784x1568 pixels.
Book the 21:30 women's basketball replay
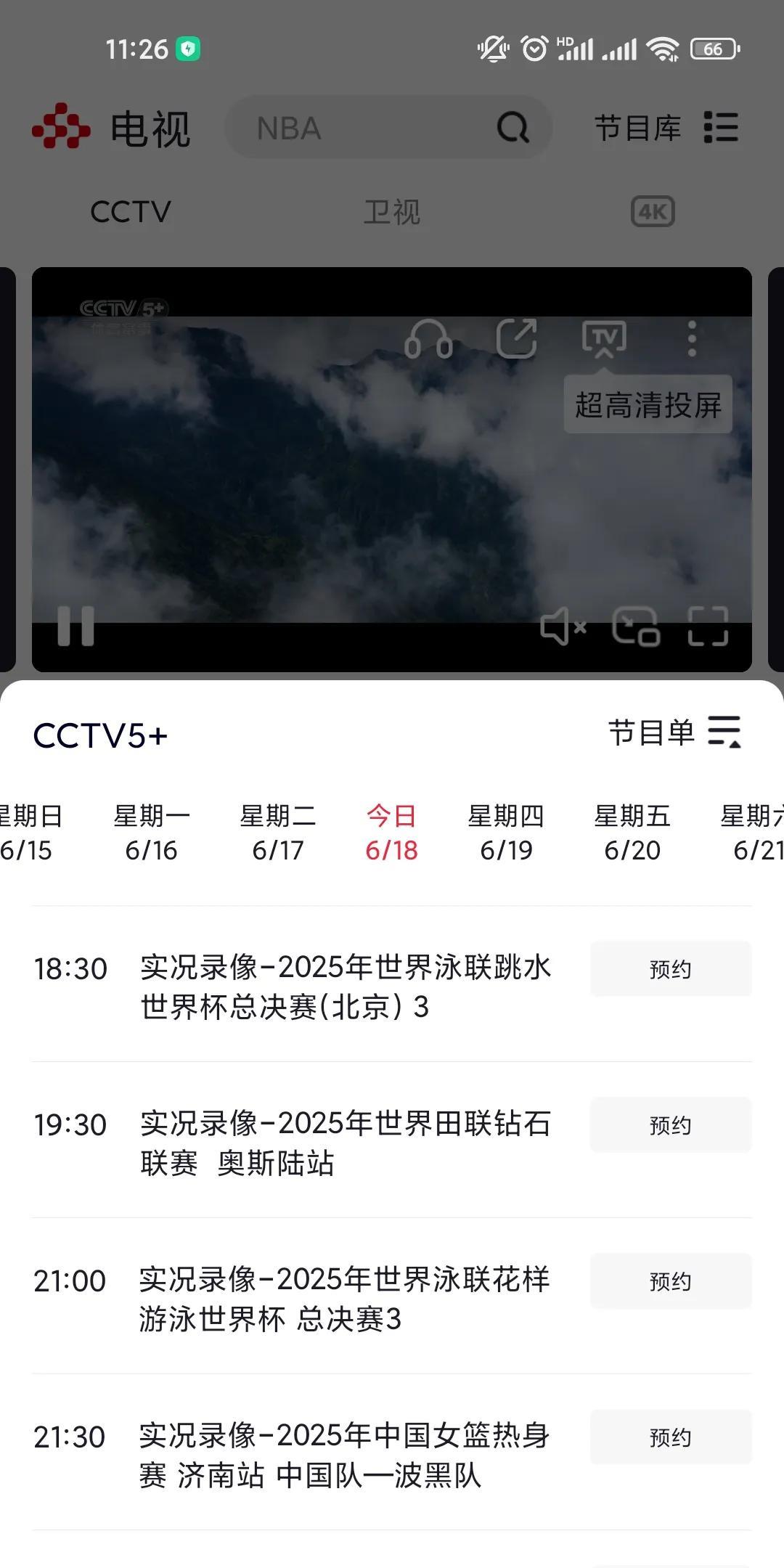670,1437
